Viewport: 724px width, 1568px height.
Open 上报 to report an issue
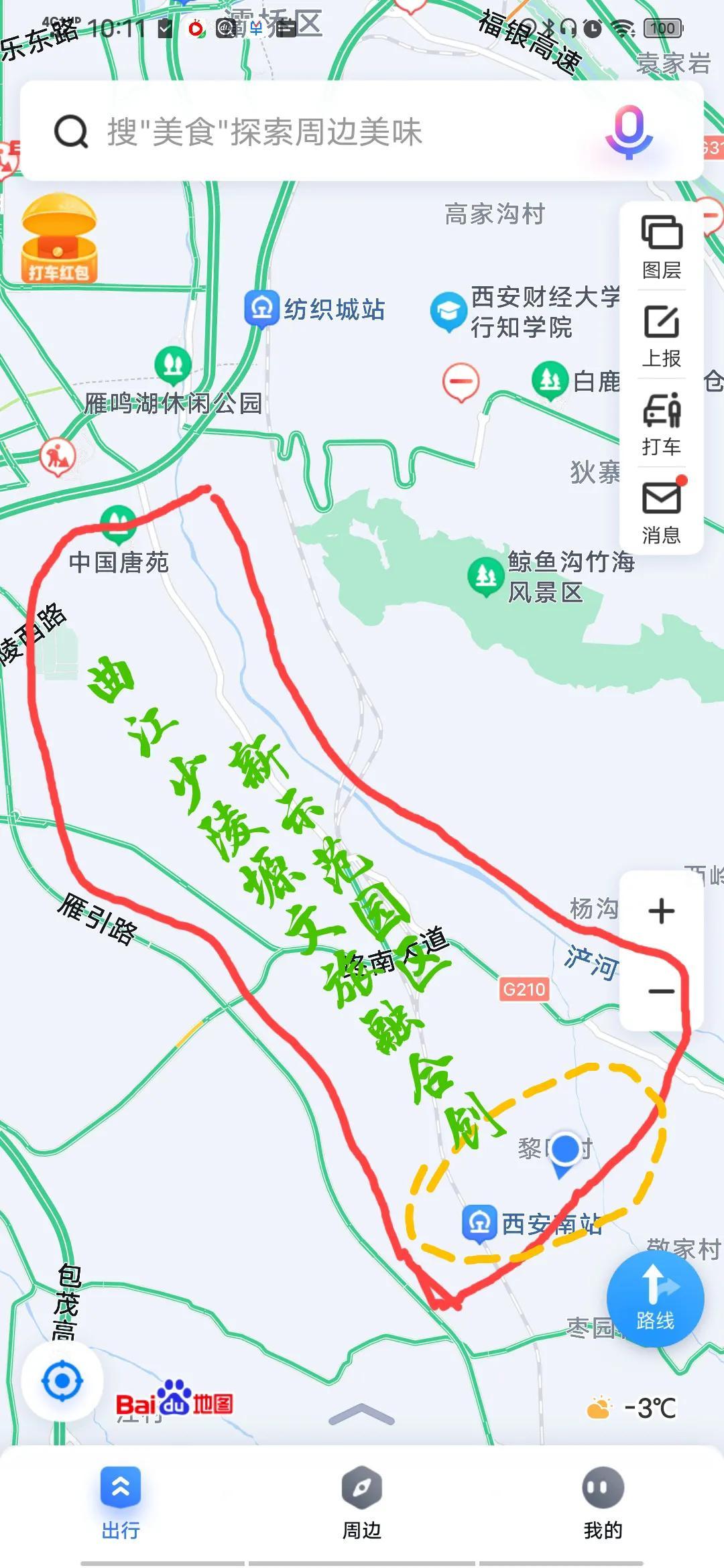(662, 336)
